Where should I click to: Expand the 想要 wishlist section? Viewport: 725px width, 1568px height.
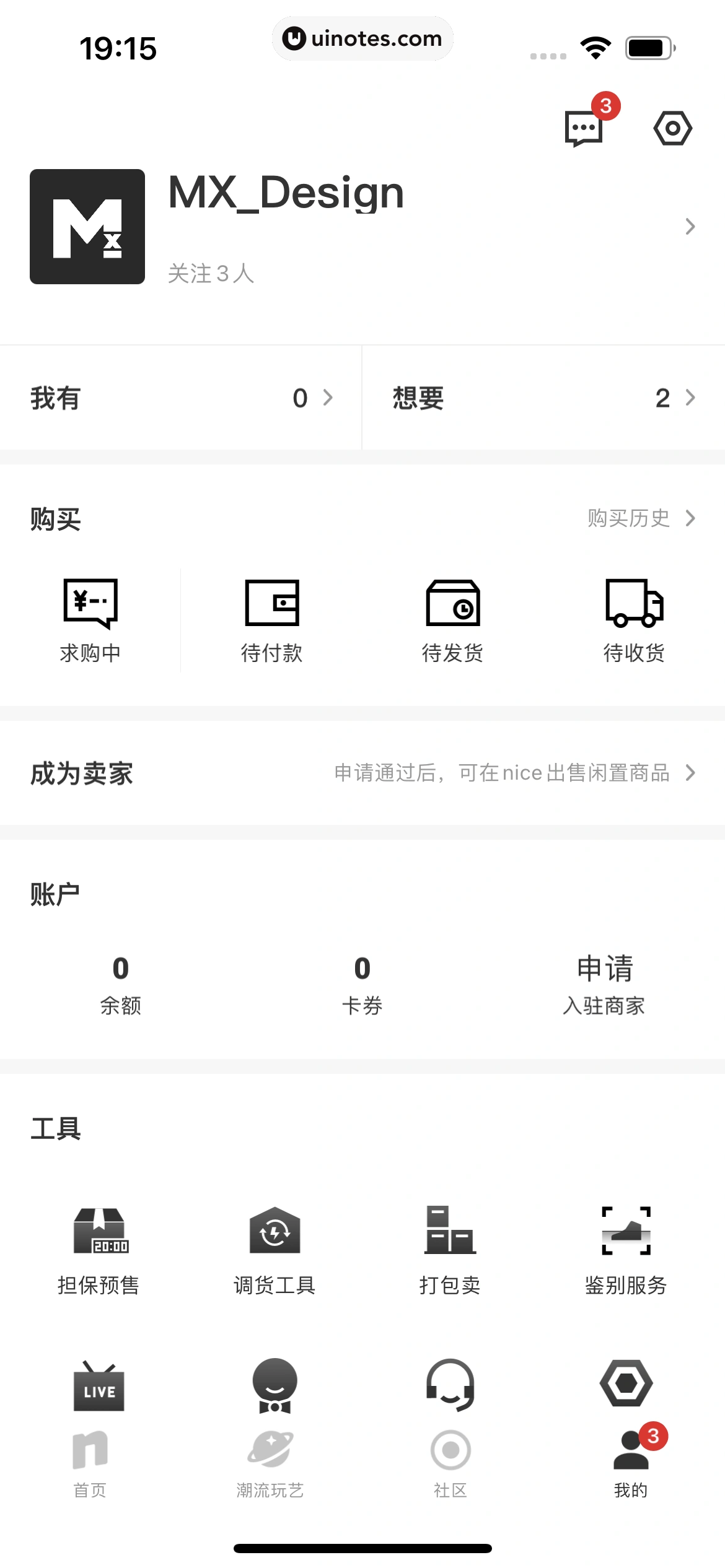pos(542,398)
